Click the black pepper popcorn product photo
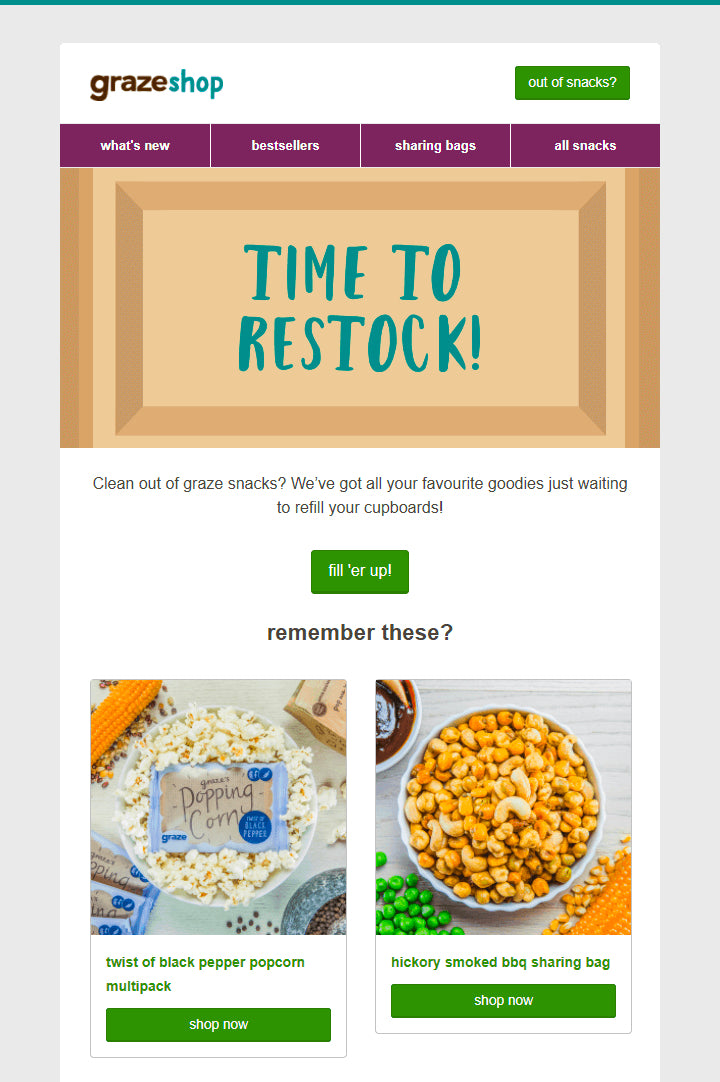720x1082 pixels. (217, 806)
